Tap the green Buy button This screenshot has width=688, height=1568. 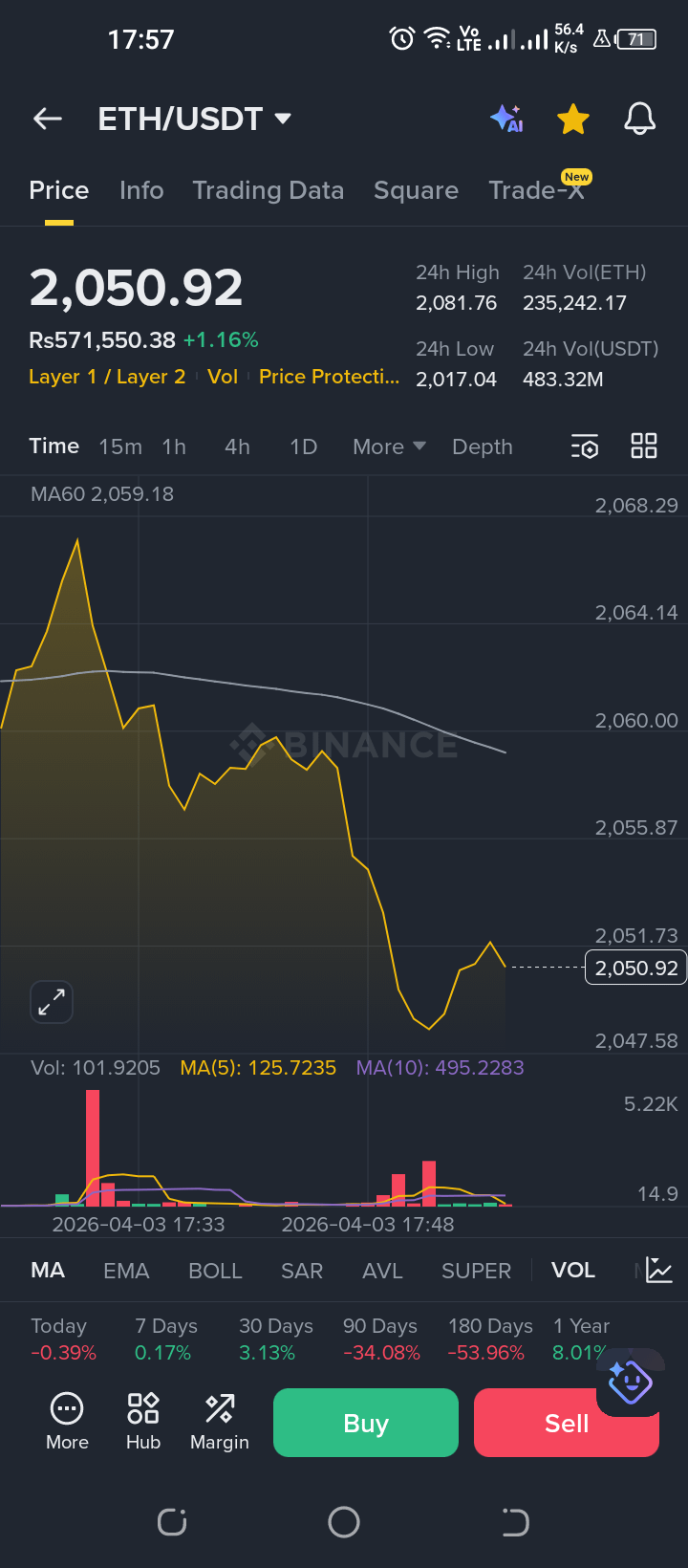pyautogui.click(x=366, y=1423)
